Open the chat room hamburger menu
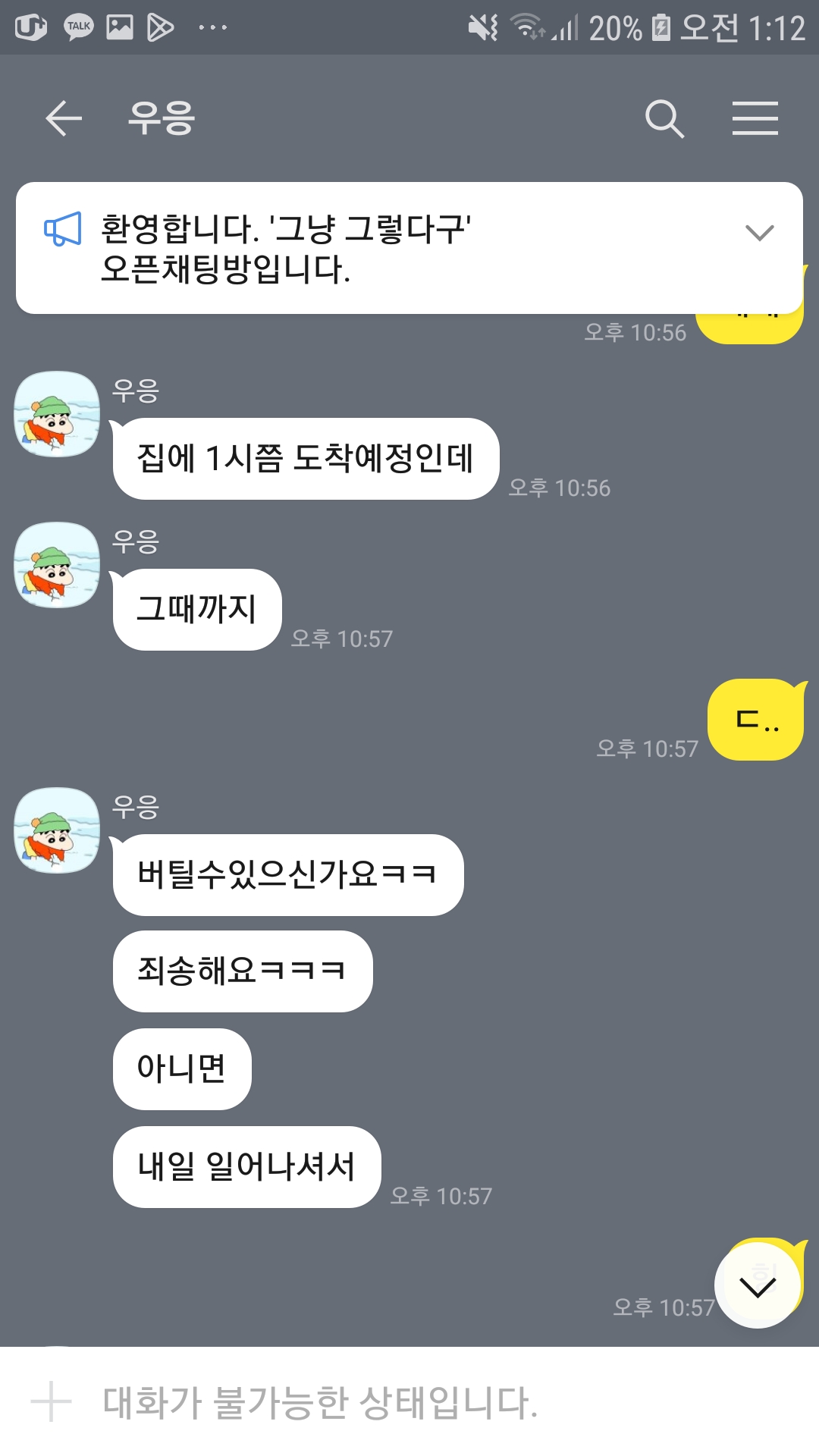 (755, 118)
